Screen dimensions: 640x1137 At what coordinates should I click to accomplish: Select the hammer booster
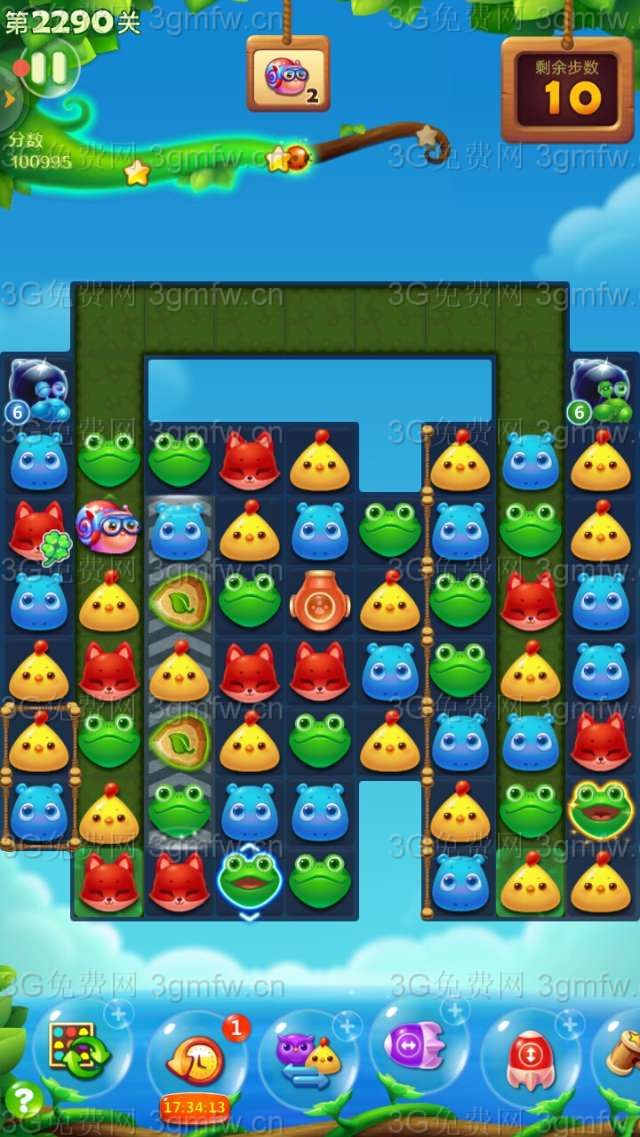coord(623,1052)
